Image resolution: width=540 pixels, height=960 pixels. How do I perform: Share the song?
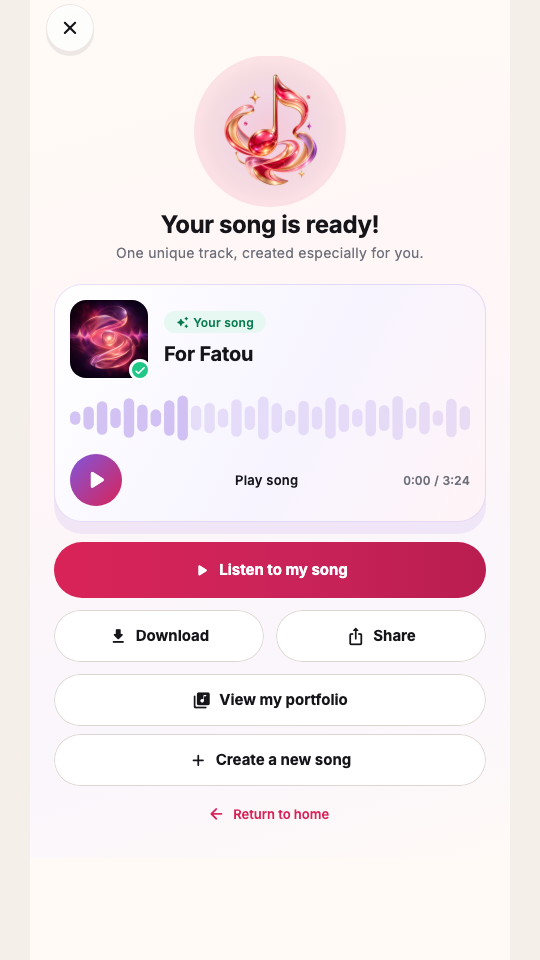381,636
